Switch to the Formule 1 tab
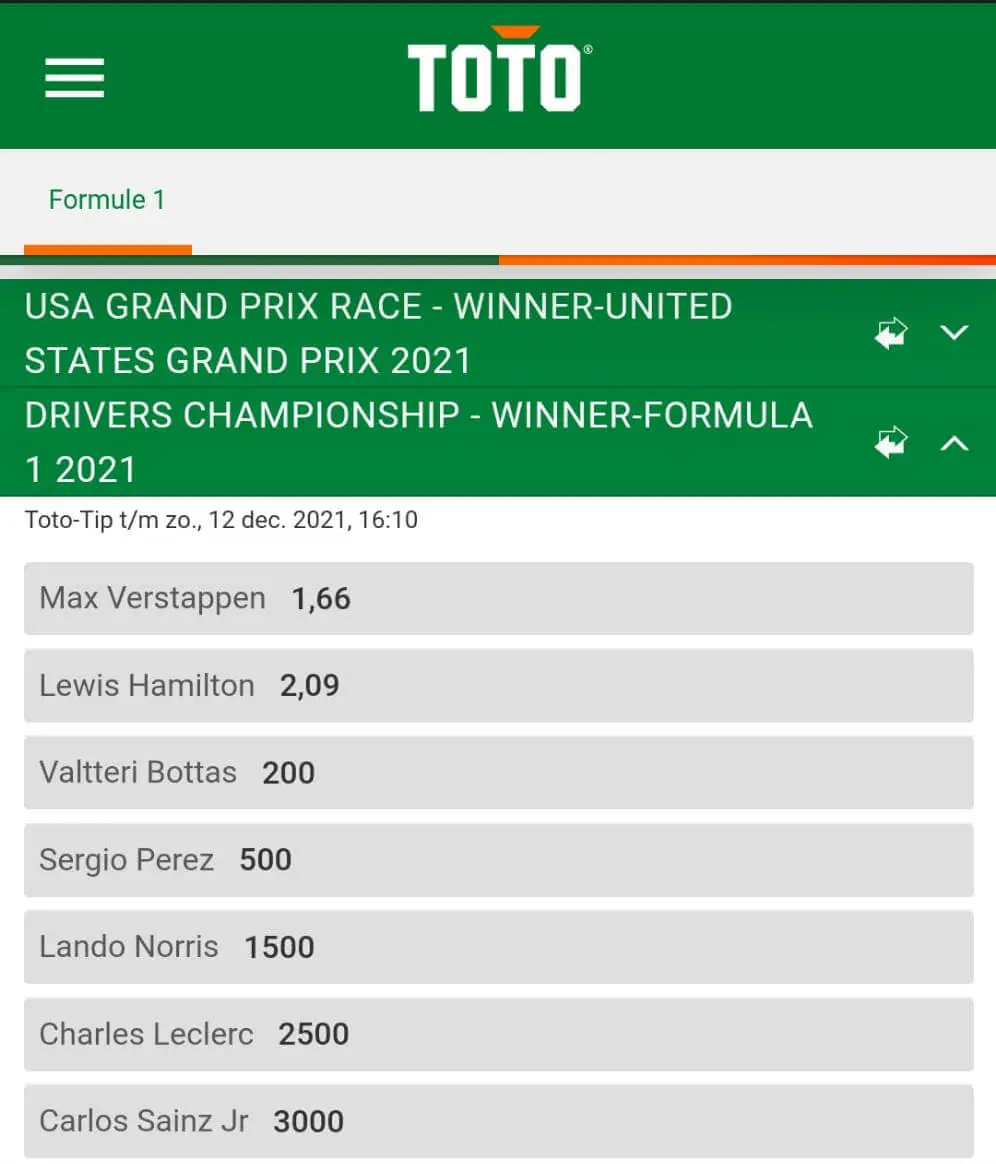Screen dimensions: 996x1164 (x=107, y=200)
